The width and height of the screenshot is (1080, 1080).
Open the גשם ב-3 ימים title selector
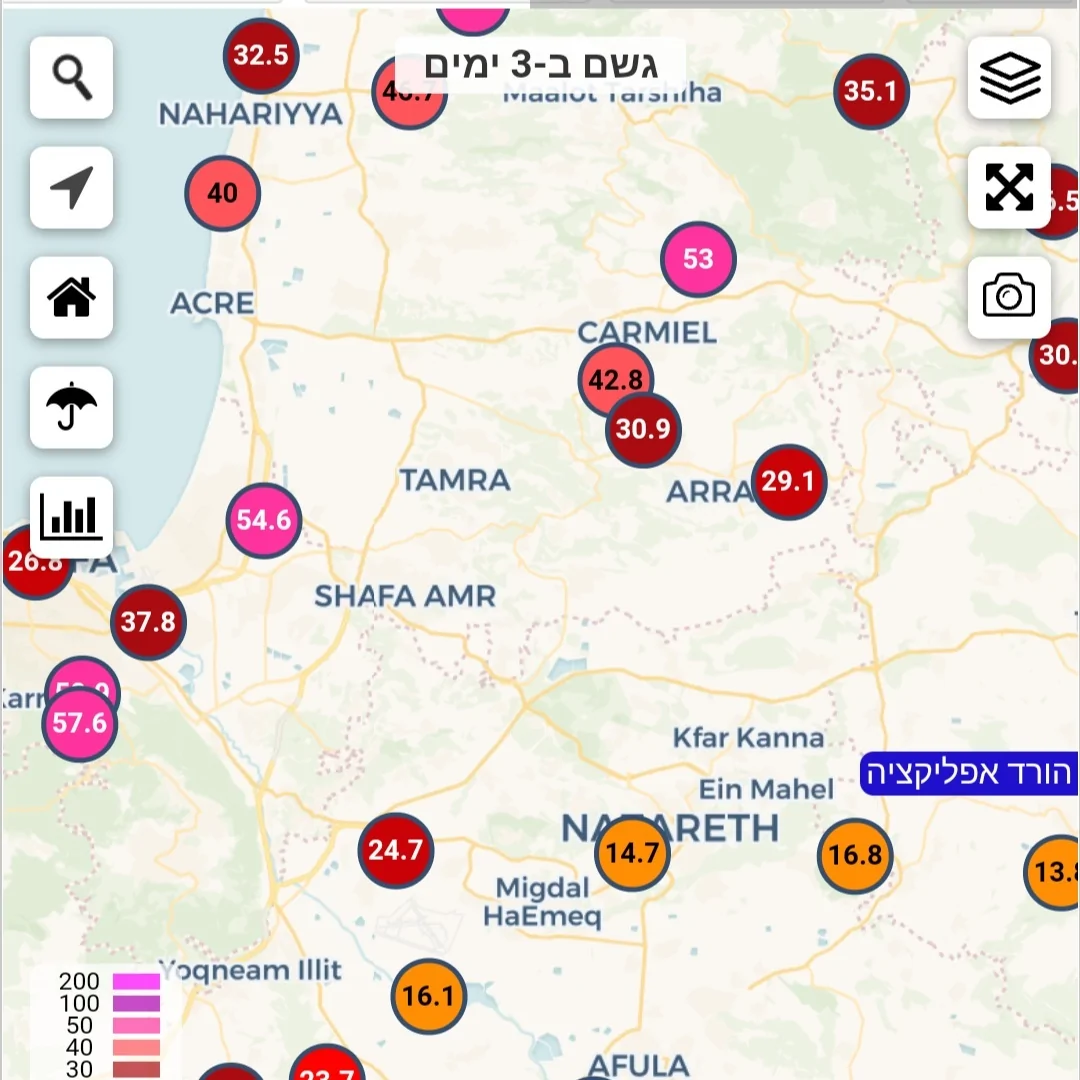(x=540, y=65)
